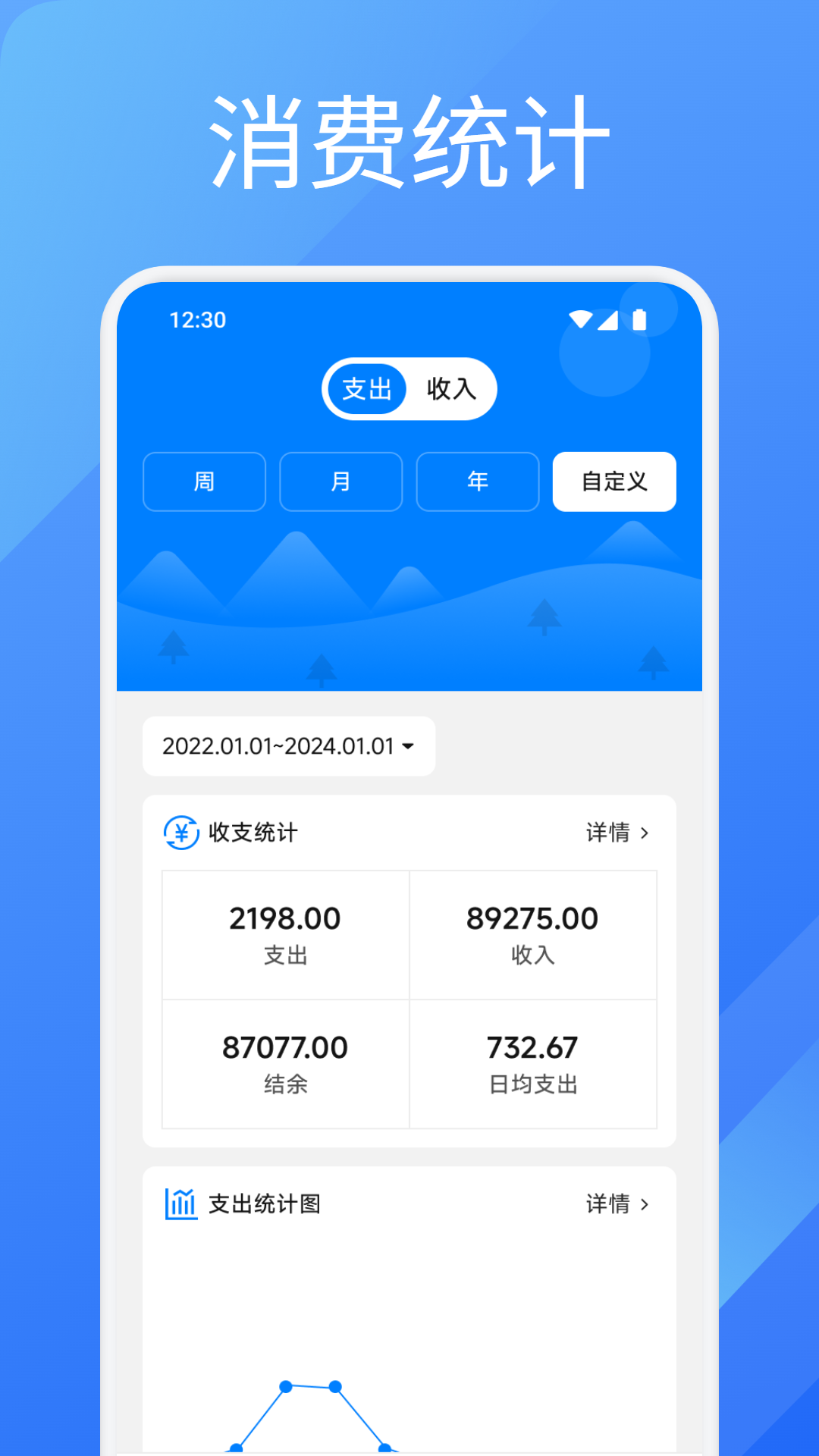Viewport: 819px width, 1456px height.
Task: Click the battery icon in status bar
Action: (641, 320)
